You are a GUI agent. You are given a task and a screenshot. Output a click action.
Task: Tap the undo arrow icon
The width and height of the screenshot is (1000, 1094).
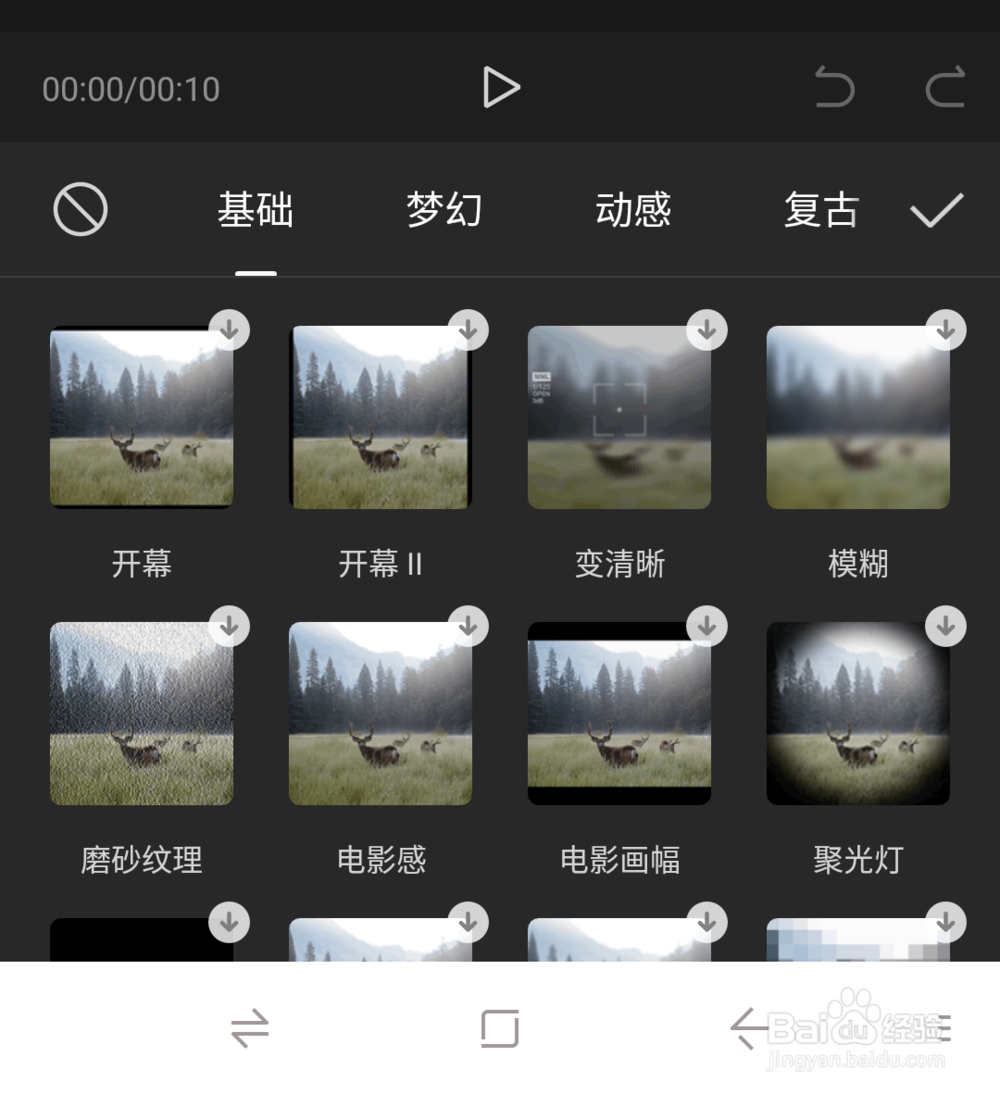point(836,87)
